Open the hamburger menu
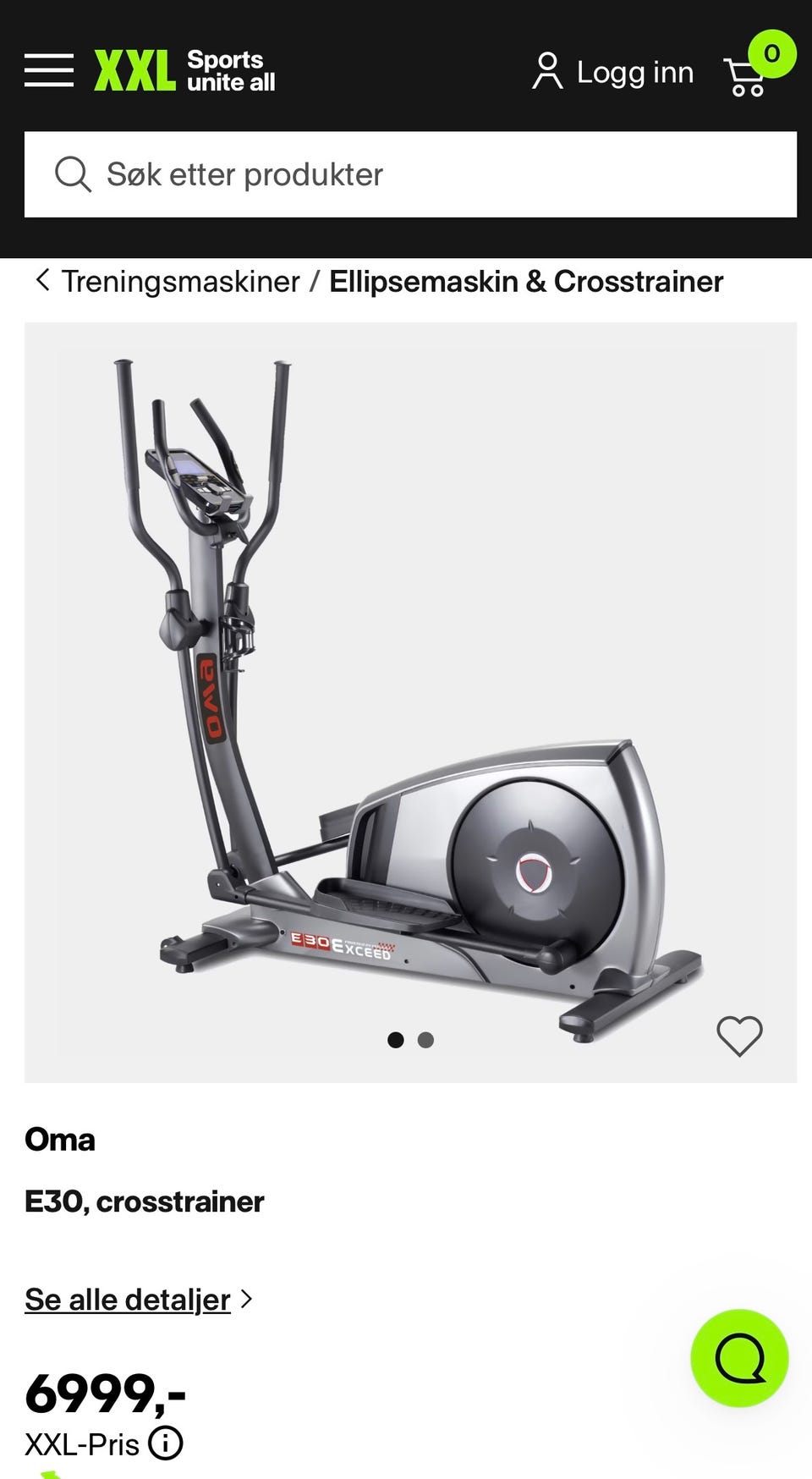Viewport: 812px width, 1479px height. click(x=49, y=70)
